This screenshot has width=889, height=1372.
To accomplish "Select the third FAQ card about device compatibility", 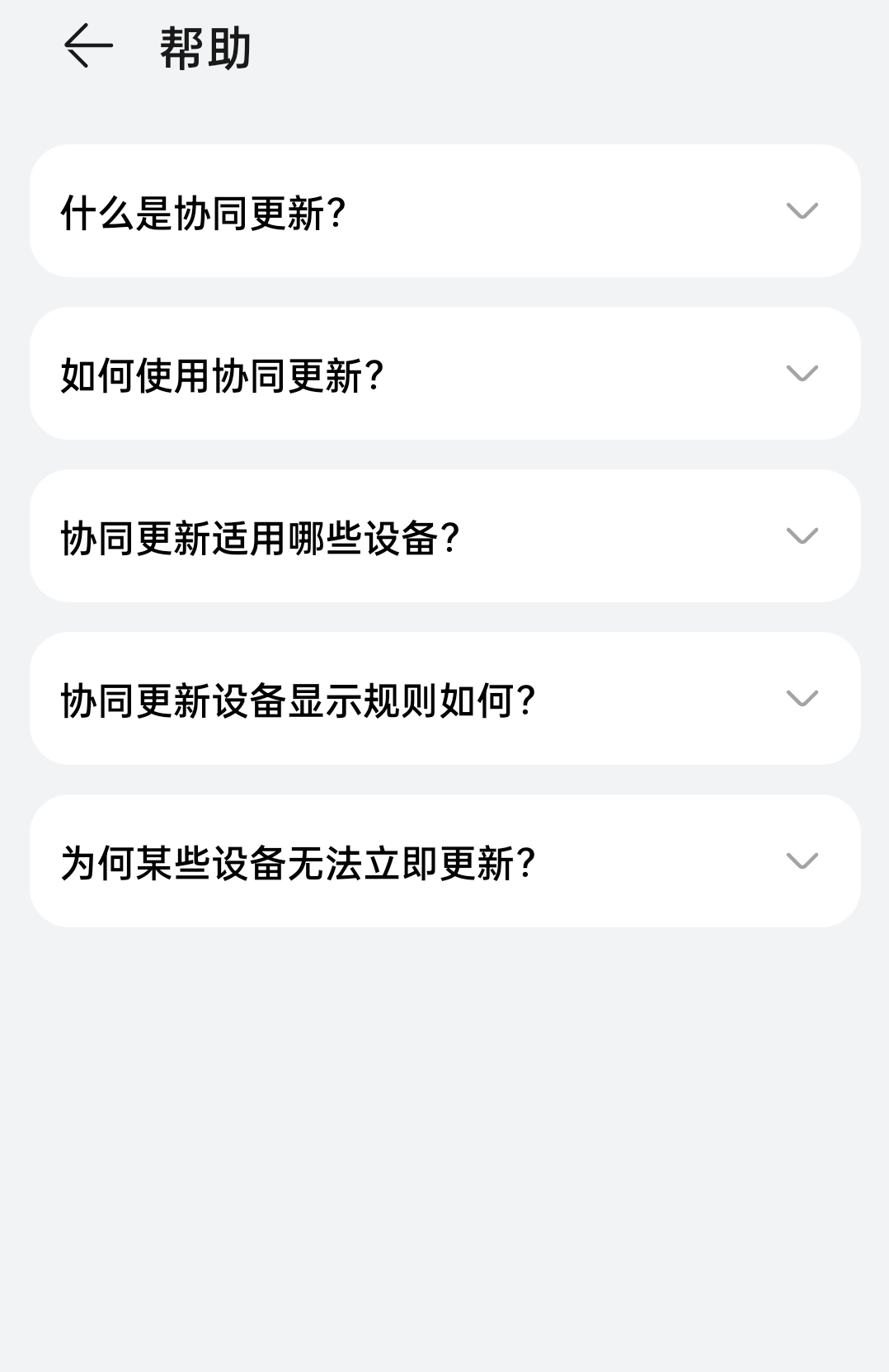I will (x=330, y=536).
